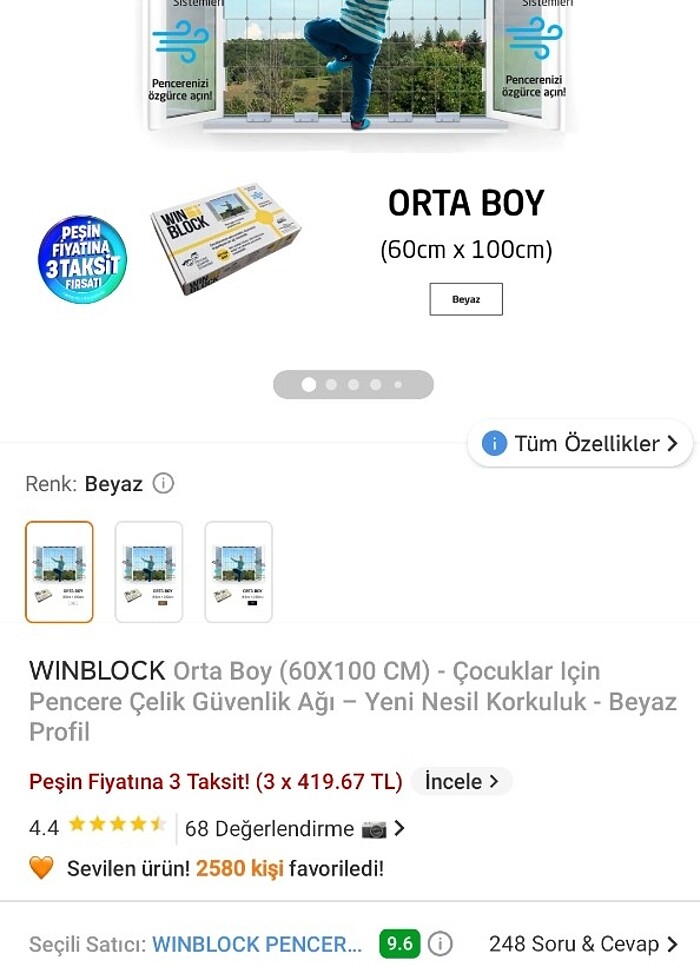Viewport: 700px width, 980px height.
Task: Pick the black color variant thumbnail
Action: coord(238,572)
